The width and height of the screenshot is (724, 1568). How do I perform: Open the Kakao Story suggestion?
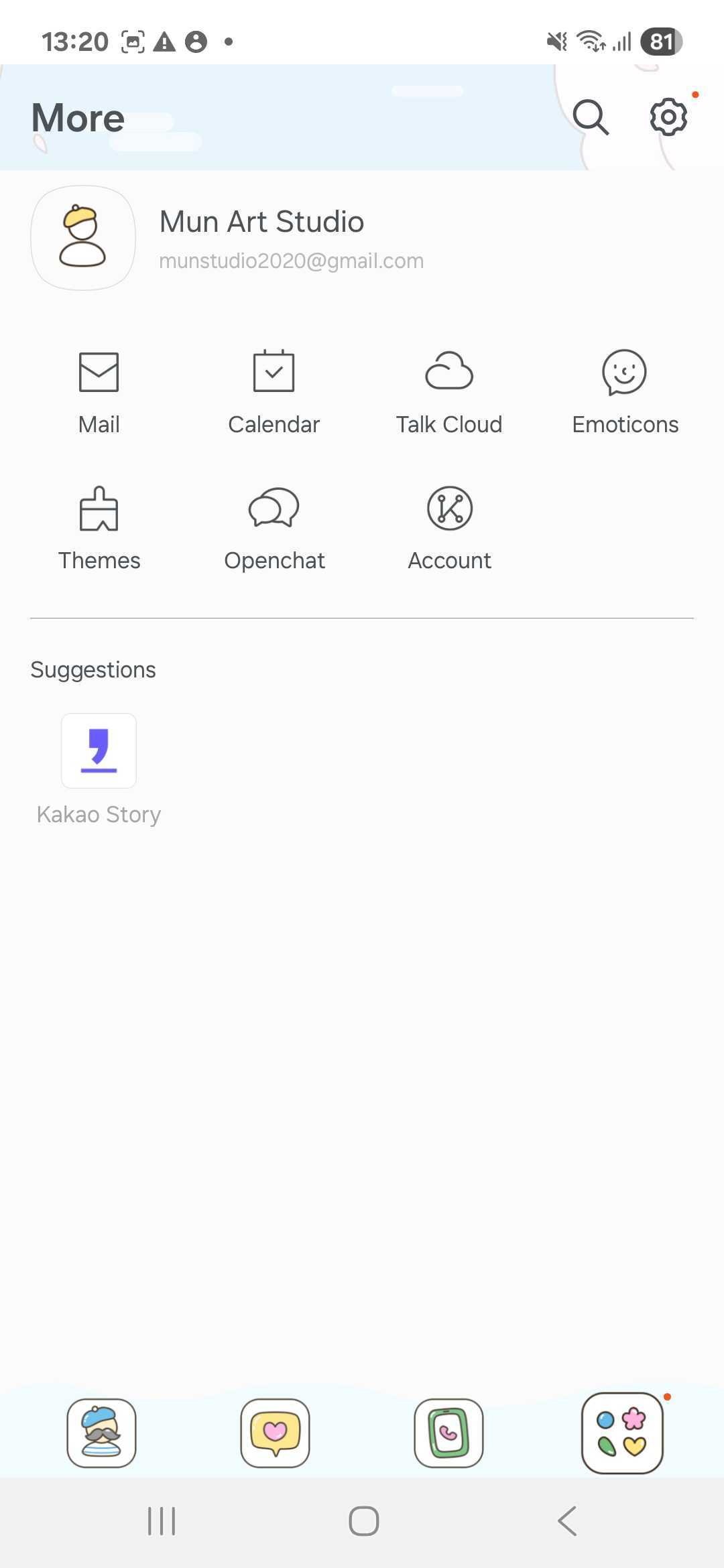[x=99, y=768]
